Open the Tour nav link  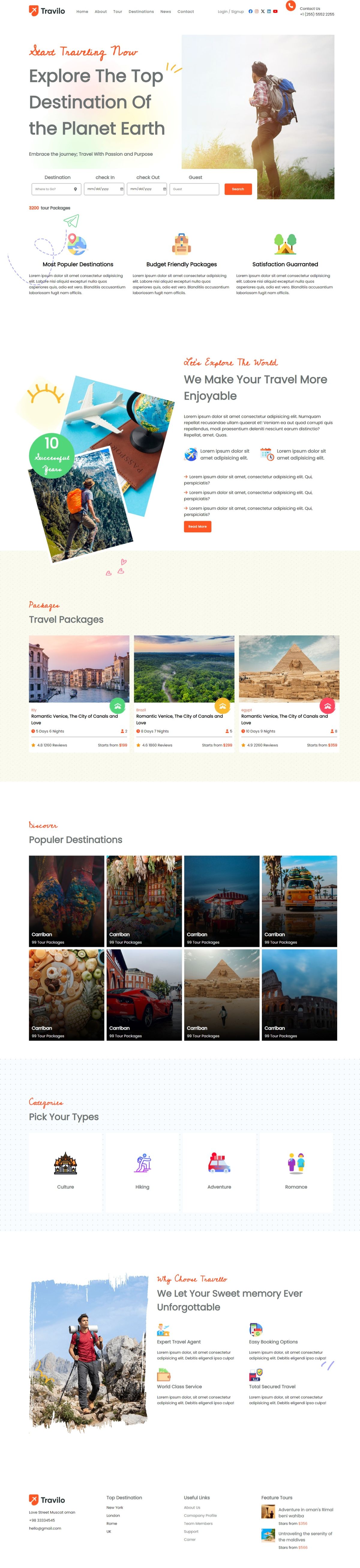point(117,12)
